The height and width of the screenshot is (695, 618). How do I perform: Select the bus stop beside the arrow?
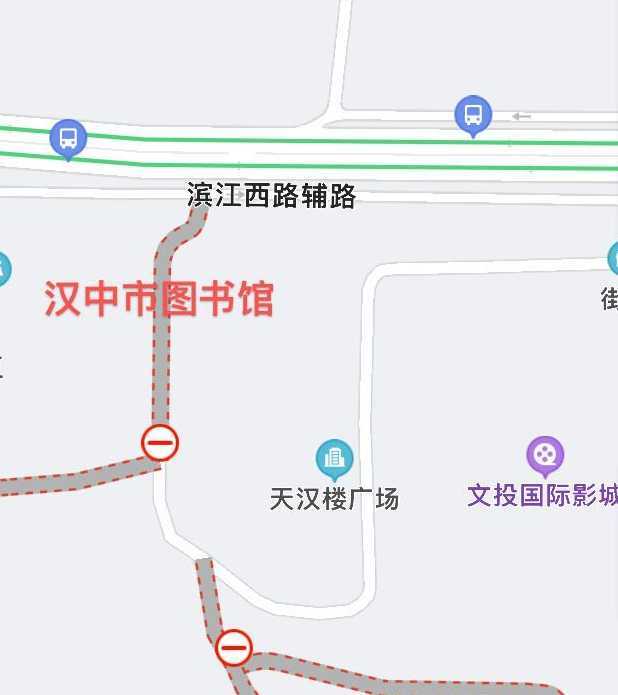point(473,115)
